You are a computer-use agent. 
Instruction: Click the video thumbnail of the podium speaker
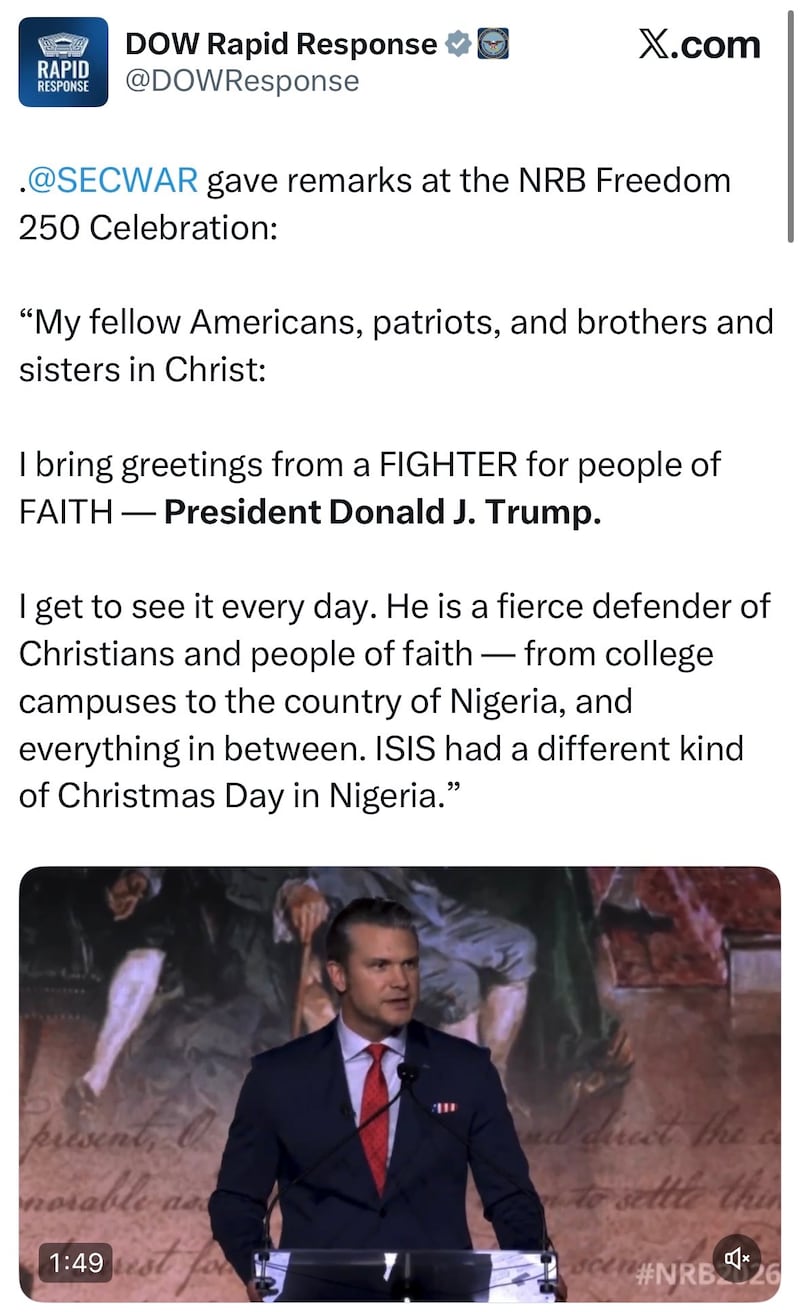[400, 1080]
